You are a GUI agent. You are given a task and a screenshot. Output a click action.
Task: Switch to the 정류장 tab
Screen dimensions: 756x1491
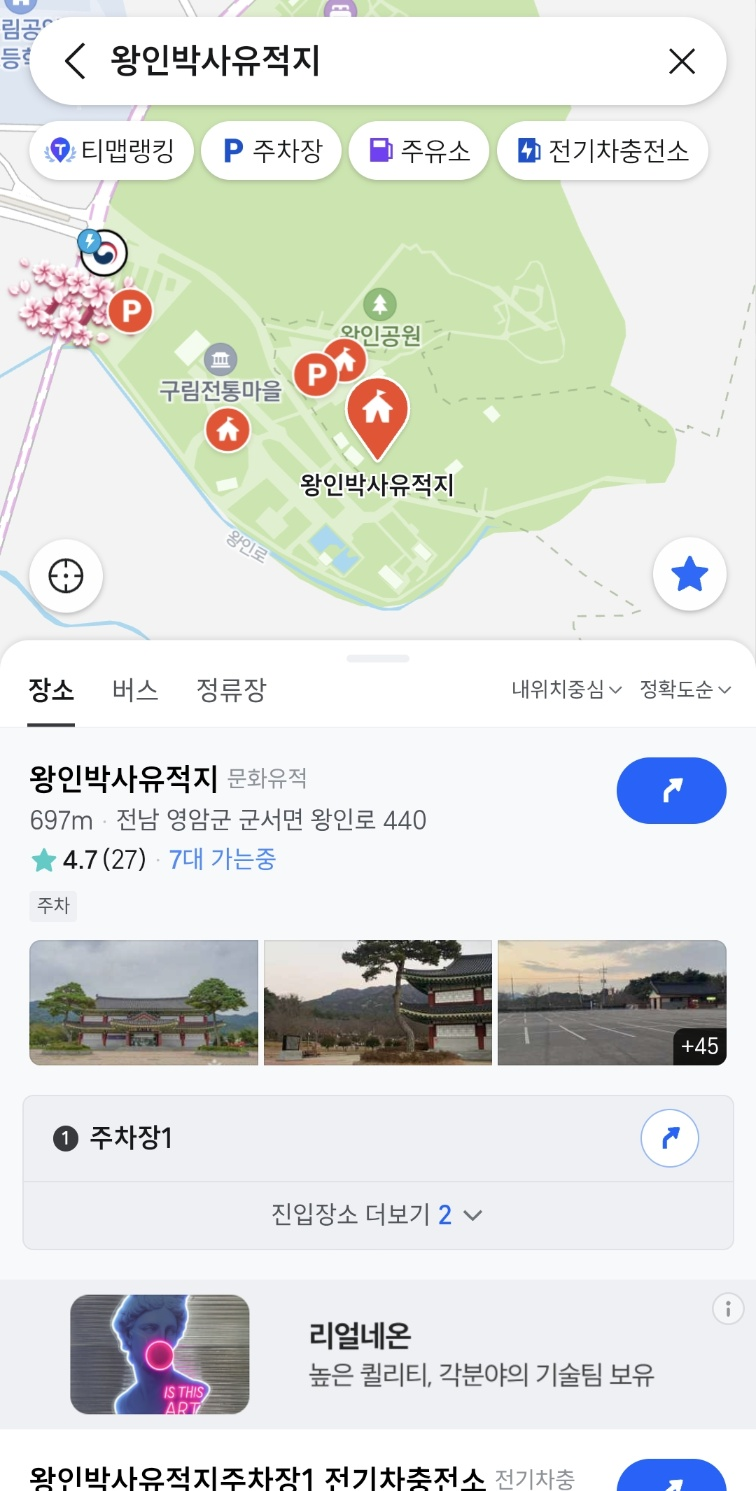pos(231,690)
